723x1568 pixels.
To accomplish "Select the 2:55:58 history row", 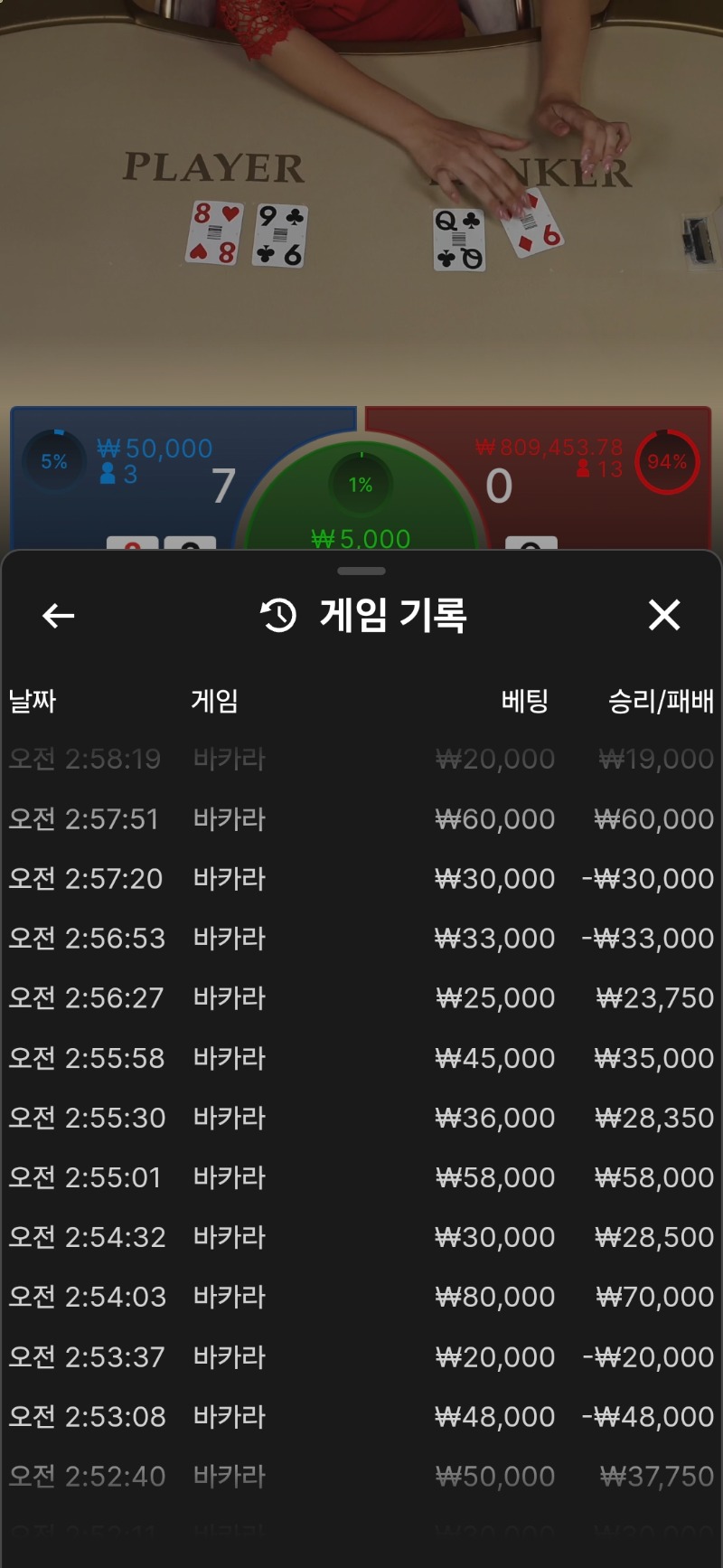I will pyautogui.click(x=361, y=1057).
